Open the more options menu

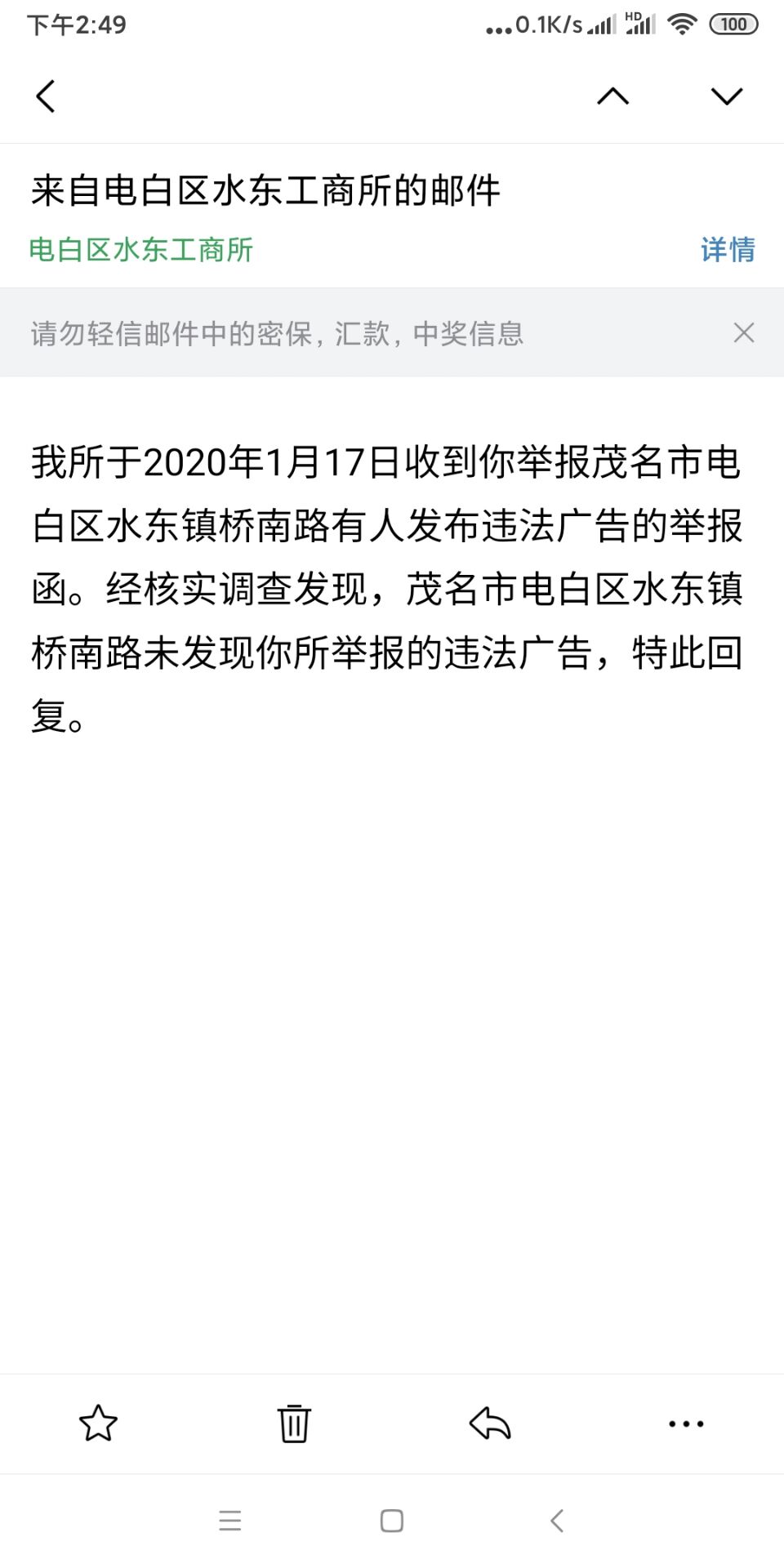pyautogui.click(x=685, y=1423)
